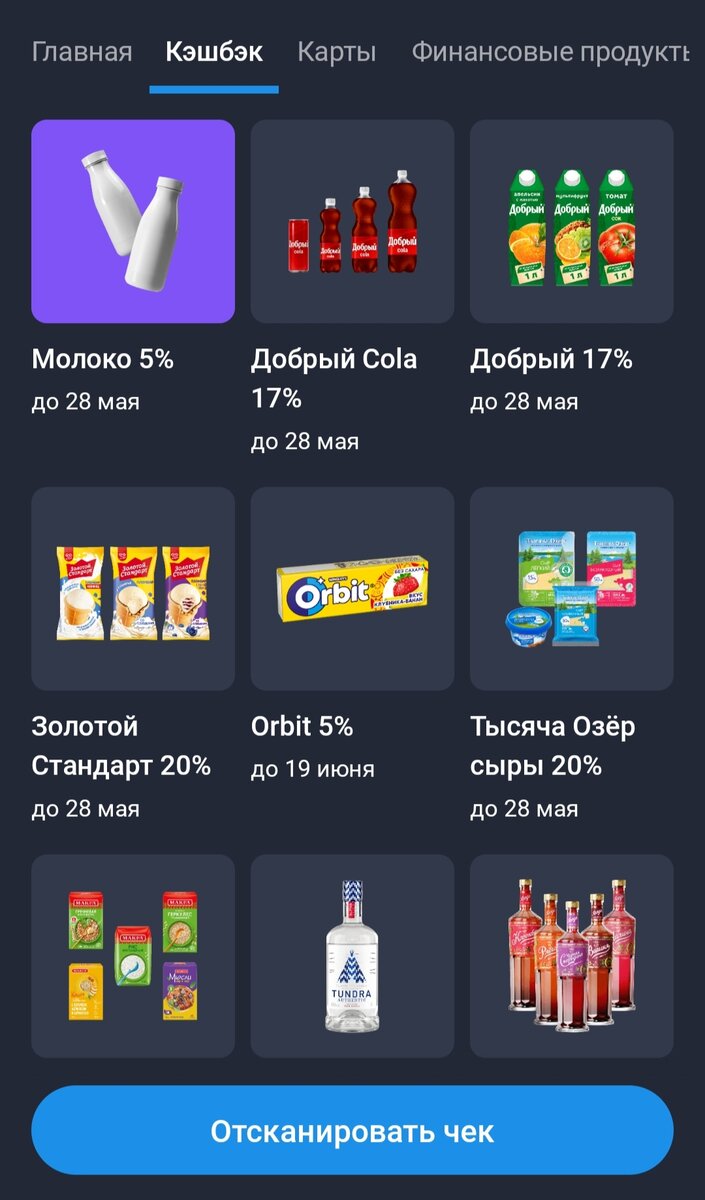View the Добрый Cola 17% offer
The image size is (705, 1200).
click(x=352, y=222)
